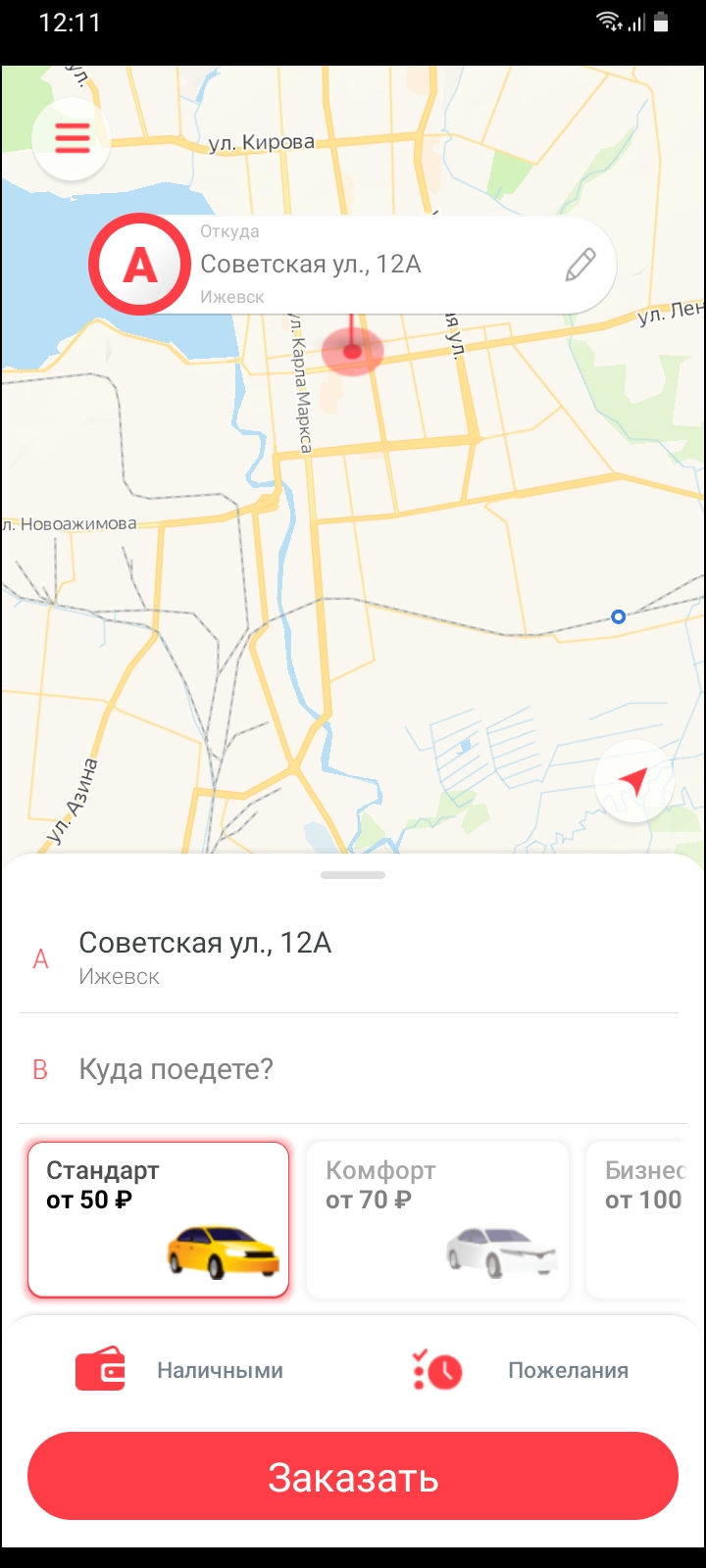Select the Стандарт tariff card
The image size is (706, 1568).
click(159, 1220)
